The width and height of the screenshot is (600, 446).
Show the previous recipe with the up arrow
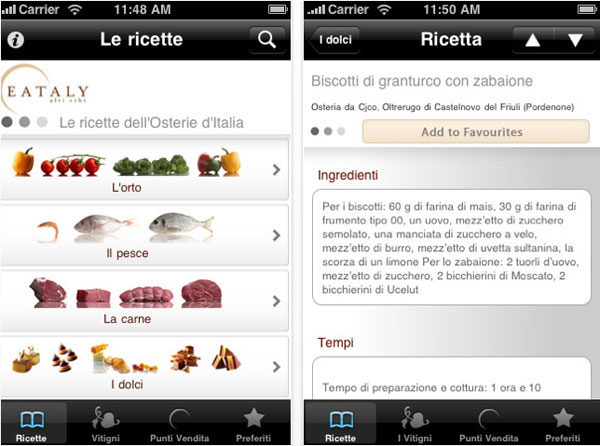point(532,41)
